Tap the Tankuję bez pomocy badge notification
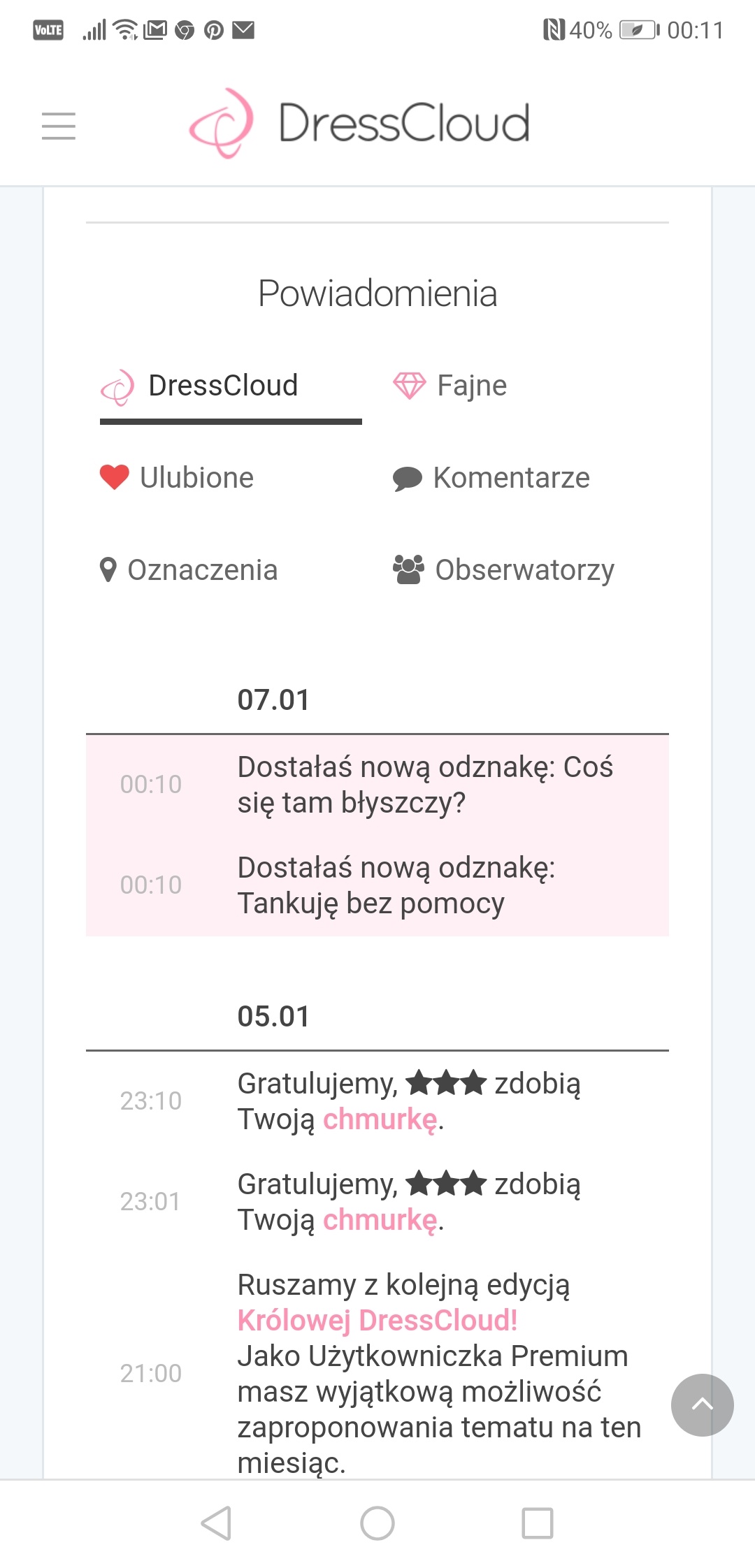Viewport: 755px width, 1568px height. [398, 886]
